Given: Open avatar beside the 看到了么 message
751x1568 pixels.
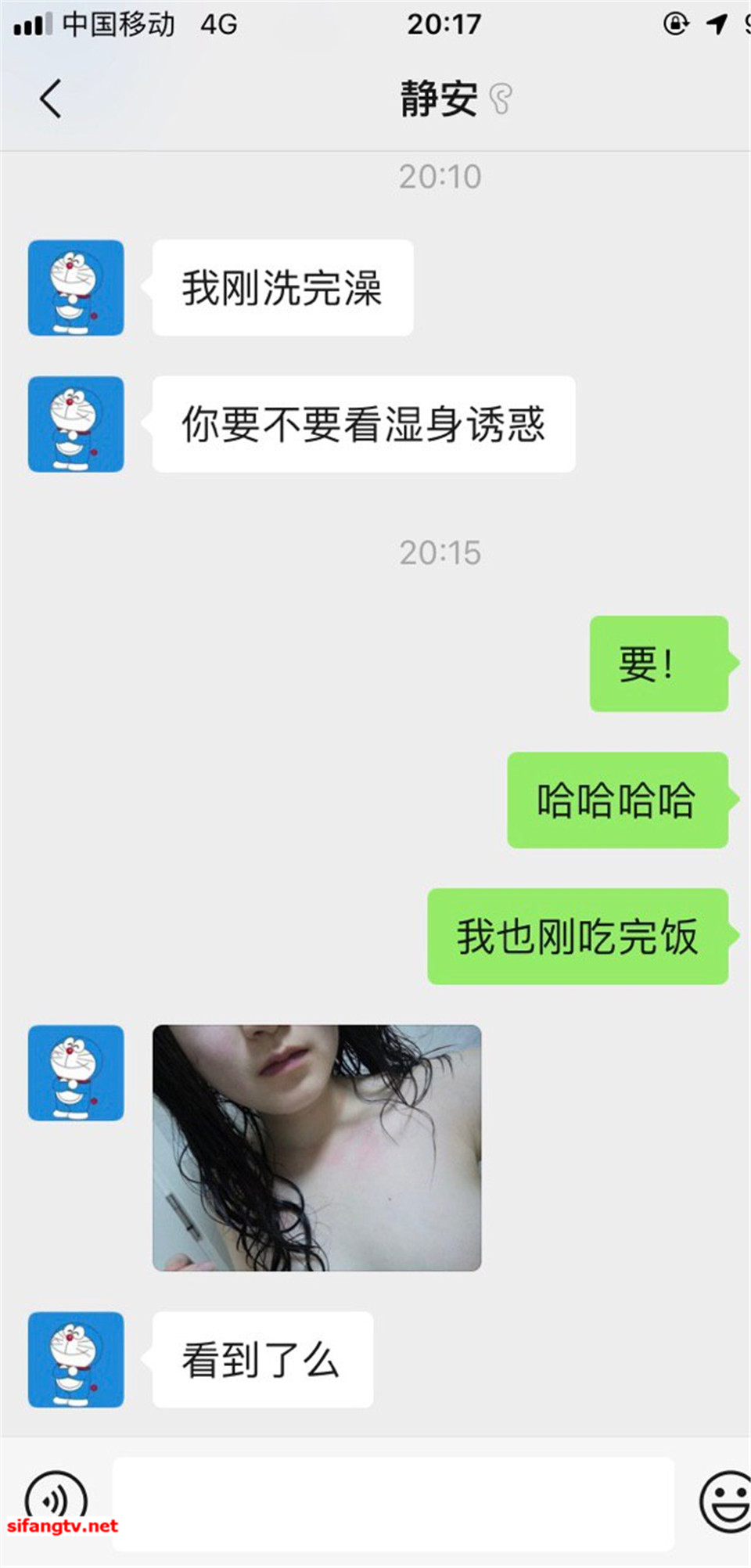Looking at the screenshot, I should pos(76,1360).
